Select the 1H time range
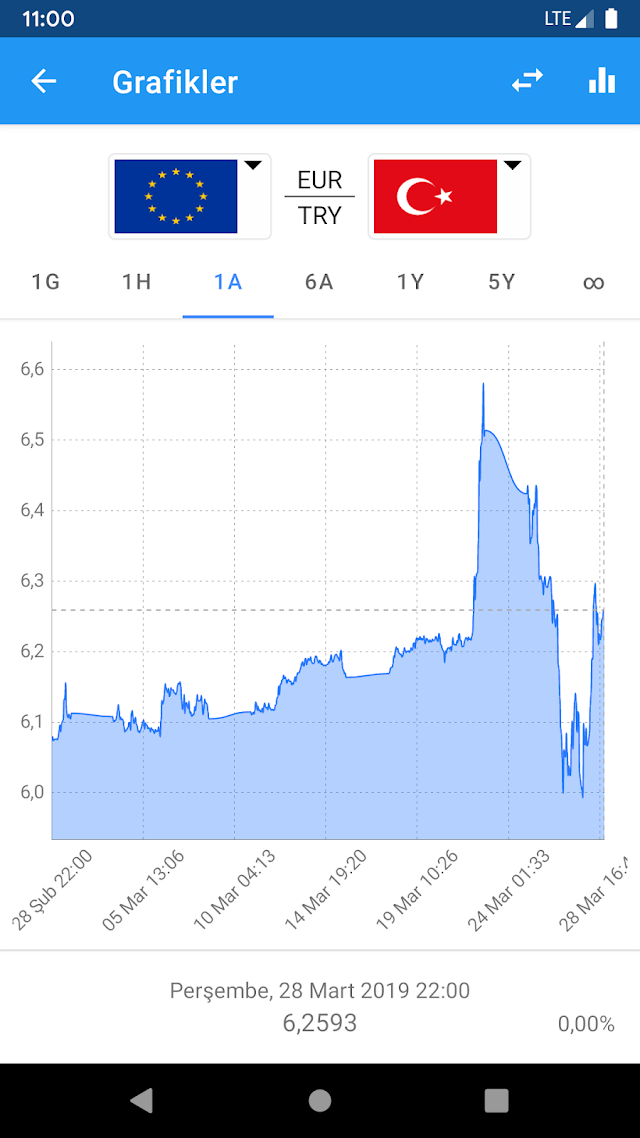Viewport: 640px width, 1138px height. click(x=137, y=282)
